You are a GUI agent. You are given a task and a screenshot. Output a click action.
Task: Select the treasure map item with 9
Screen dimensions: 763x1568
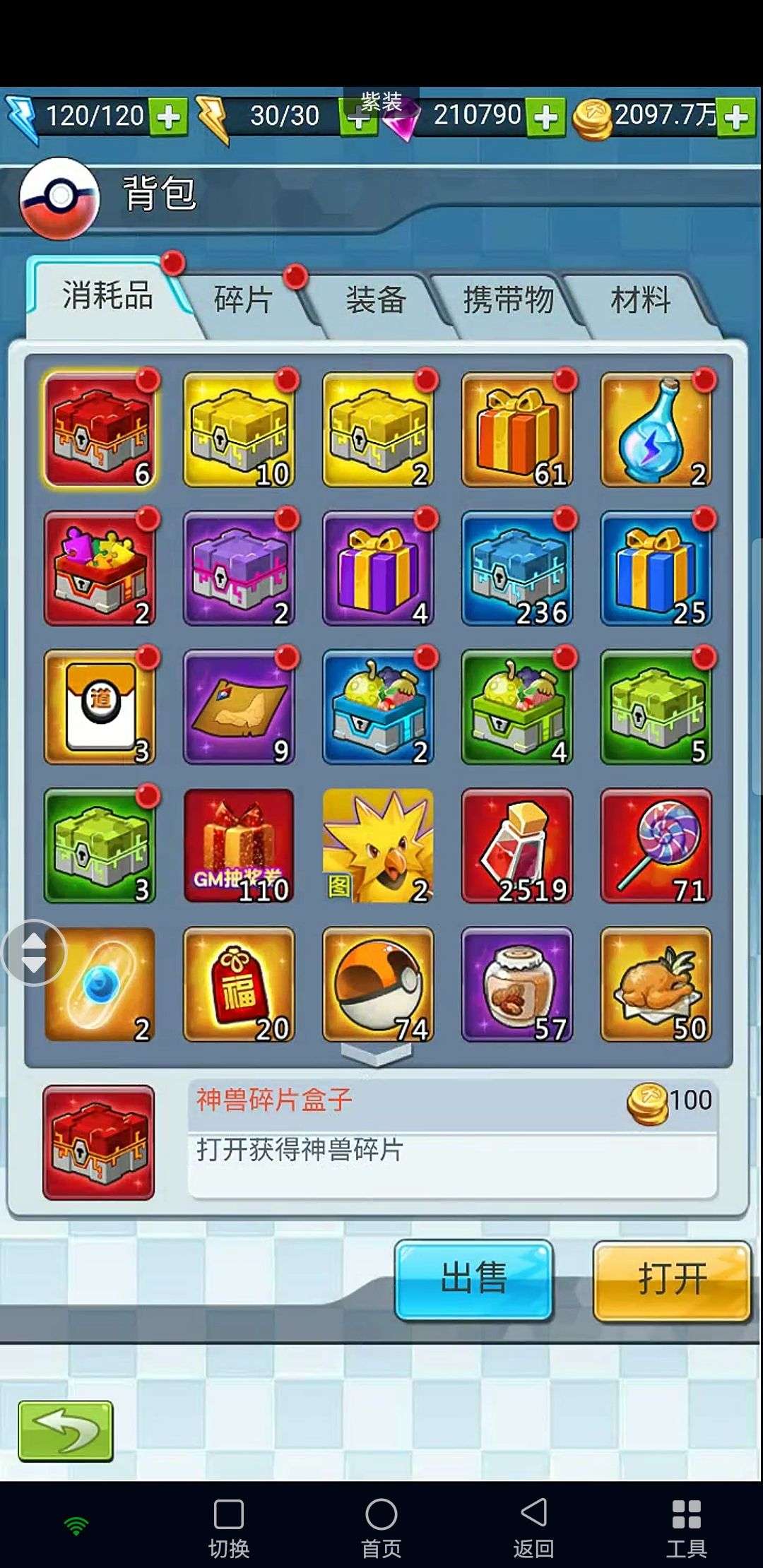point(238,706)
